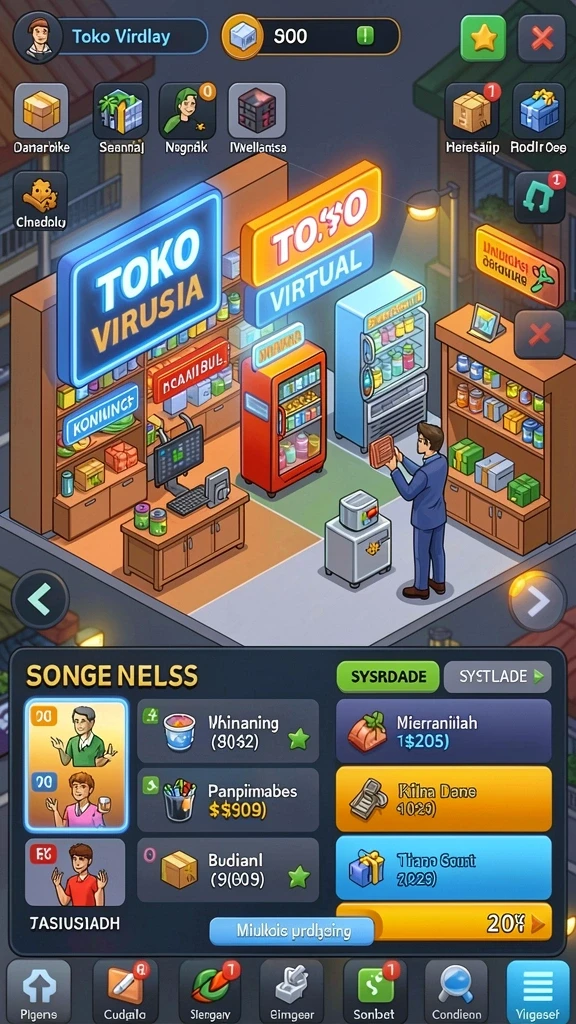Image resolution: width=576 pixels, height=1024 pixels.
Task: Open the Plgens bottom tab
Action: point(39,991)
